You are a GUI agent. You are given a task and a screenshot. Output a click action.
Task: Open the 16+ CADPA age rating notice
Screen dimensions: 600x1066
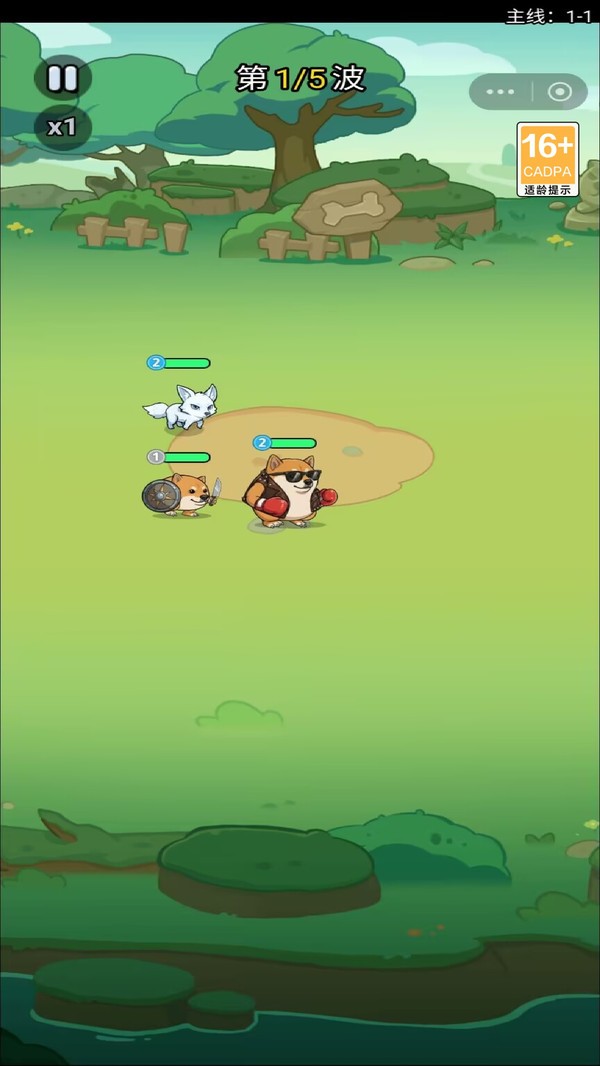point(548,160)
